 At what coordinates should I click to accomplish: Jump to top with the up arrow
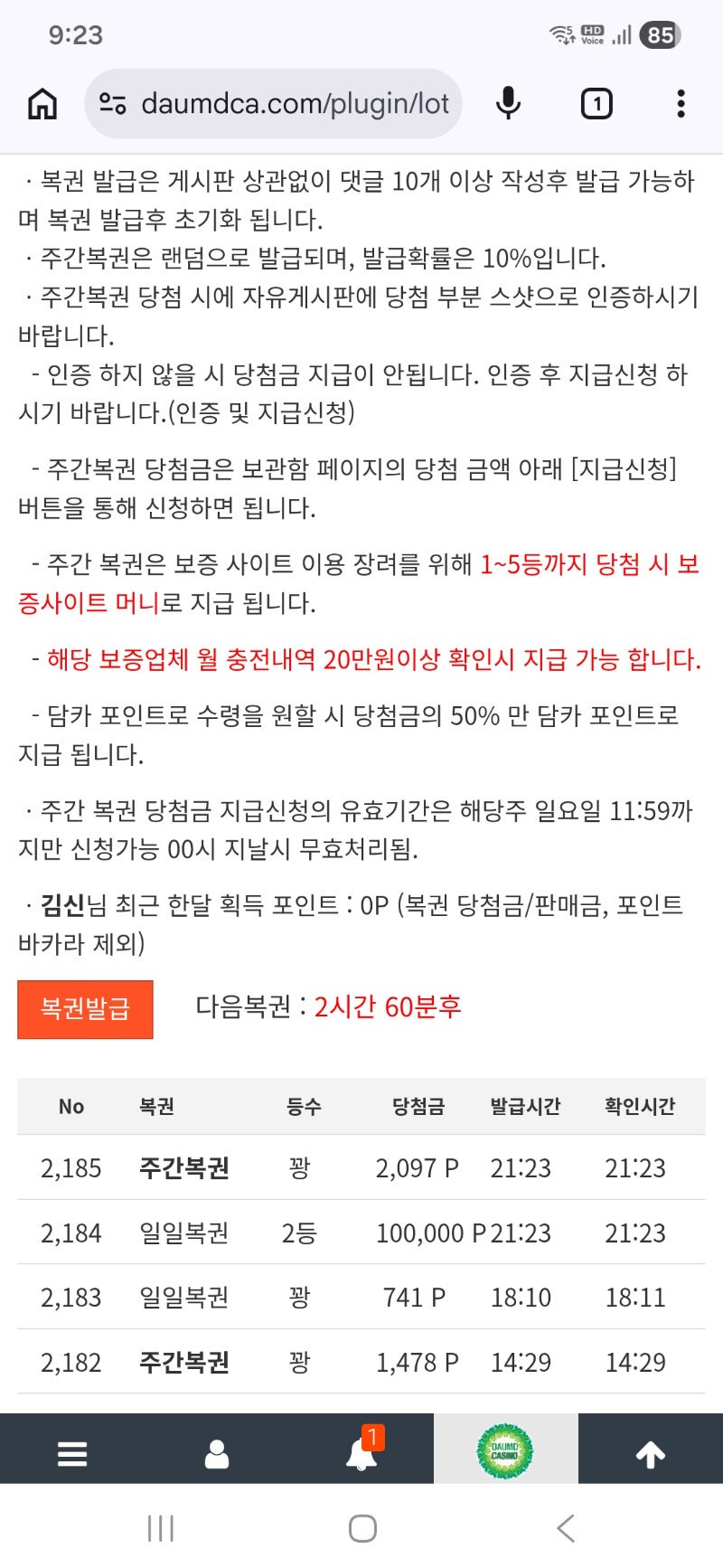[x=651, y=1453]
